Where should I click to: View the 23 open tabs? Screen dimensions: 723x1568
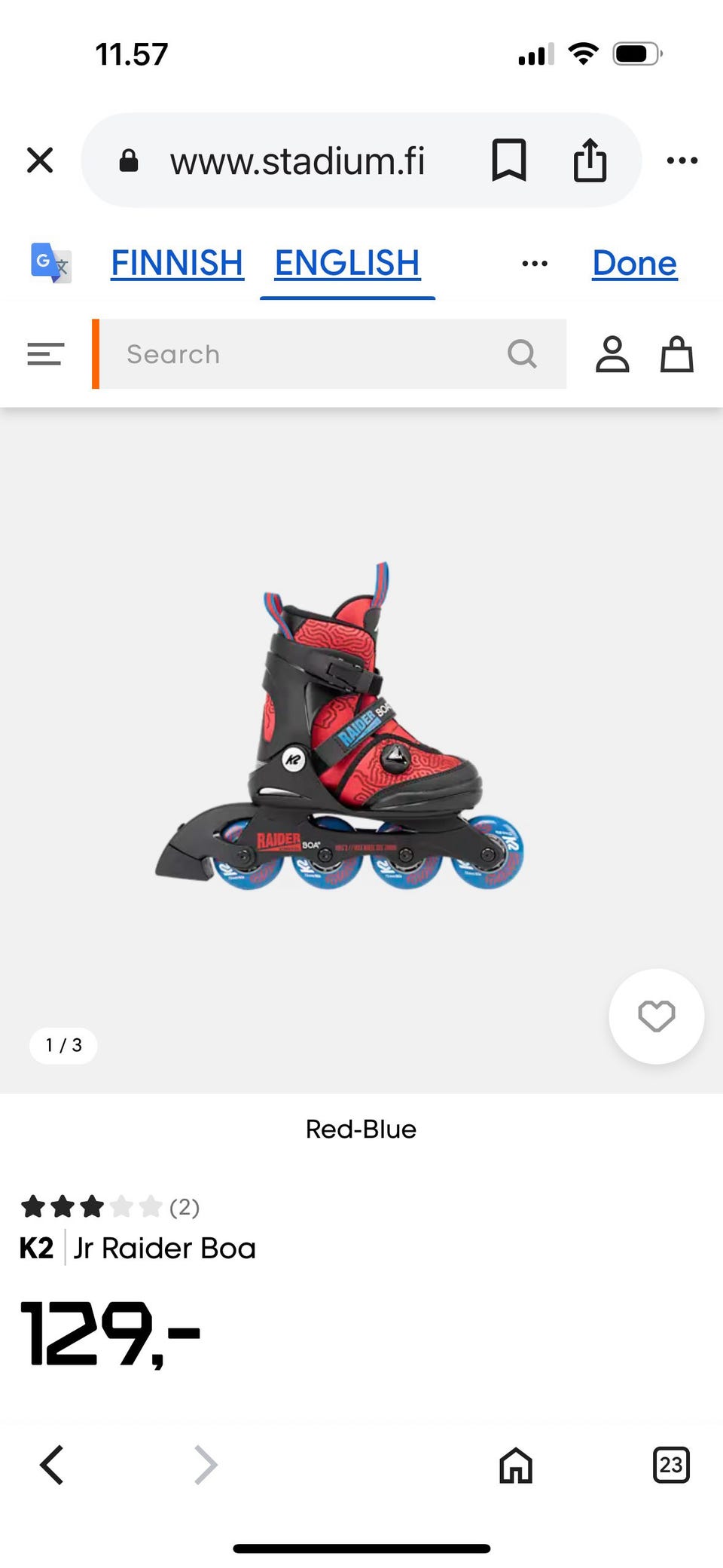click(x=670, y=1465)
